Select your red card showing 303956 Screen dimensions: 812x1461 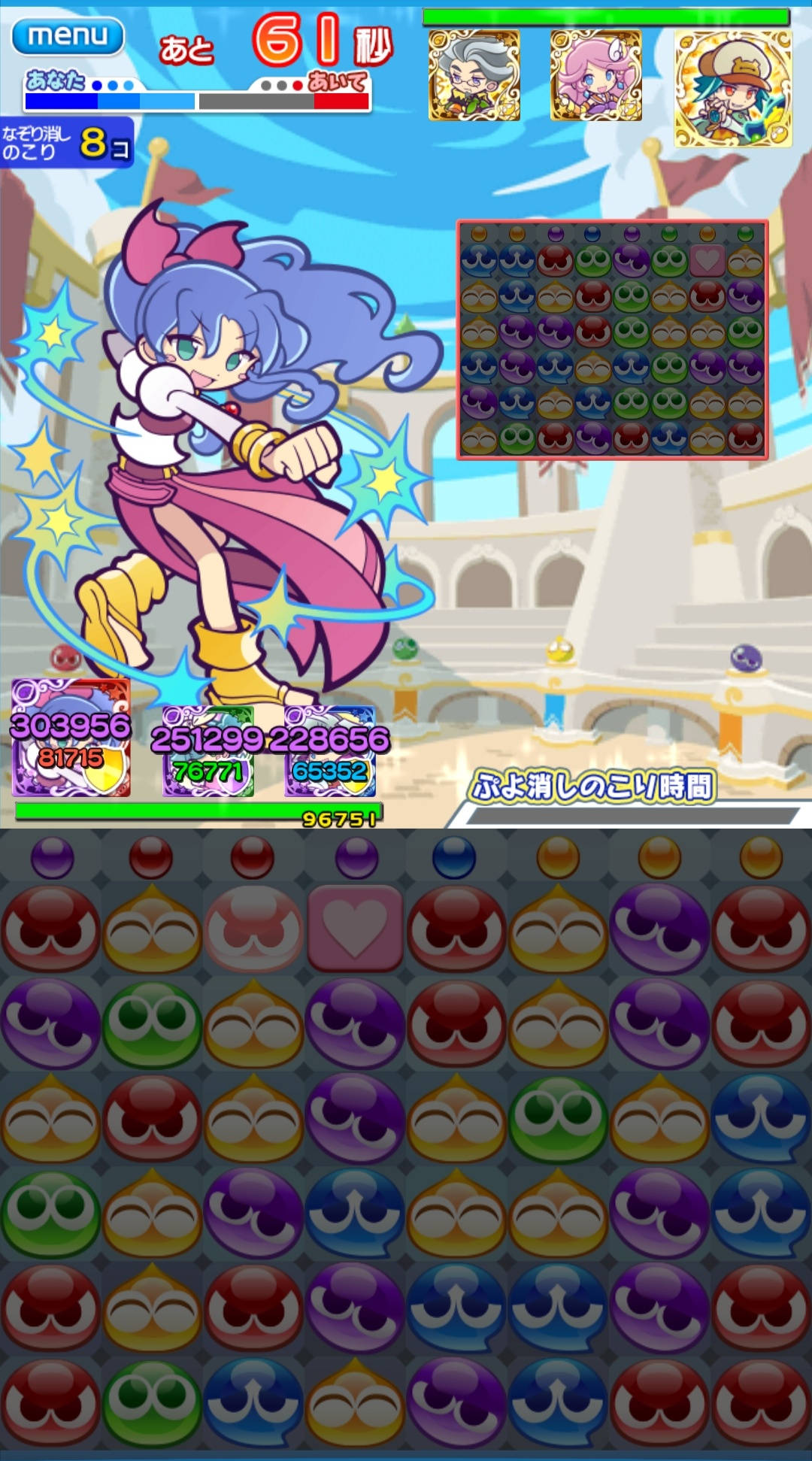tap(71, 738)
